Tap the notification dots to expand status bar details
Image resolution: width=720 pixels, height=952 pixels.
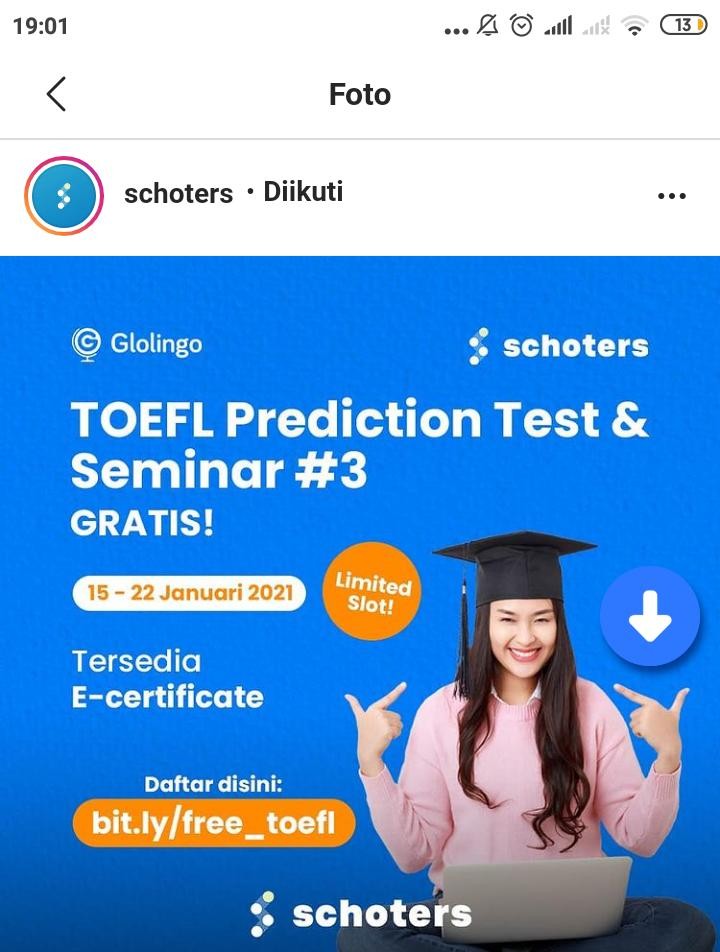[456, 29]
